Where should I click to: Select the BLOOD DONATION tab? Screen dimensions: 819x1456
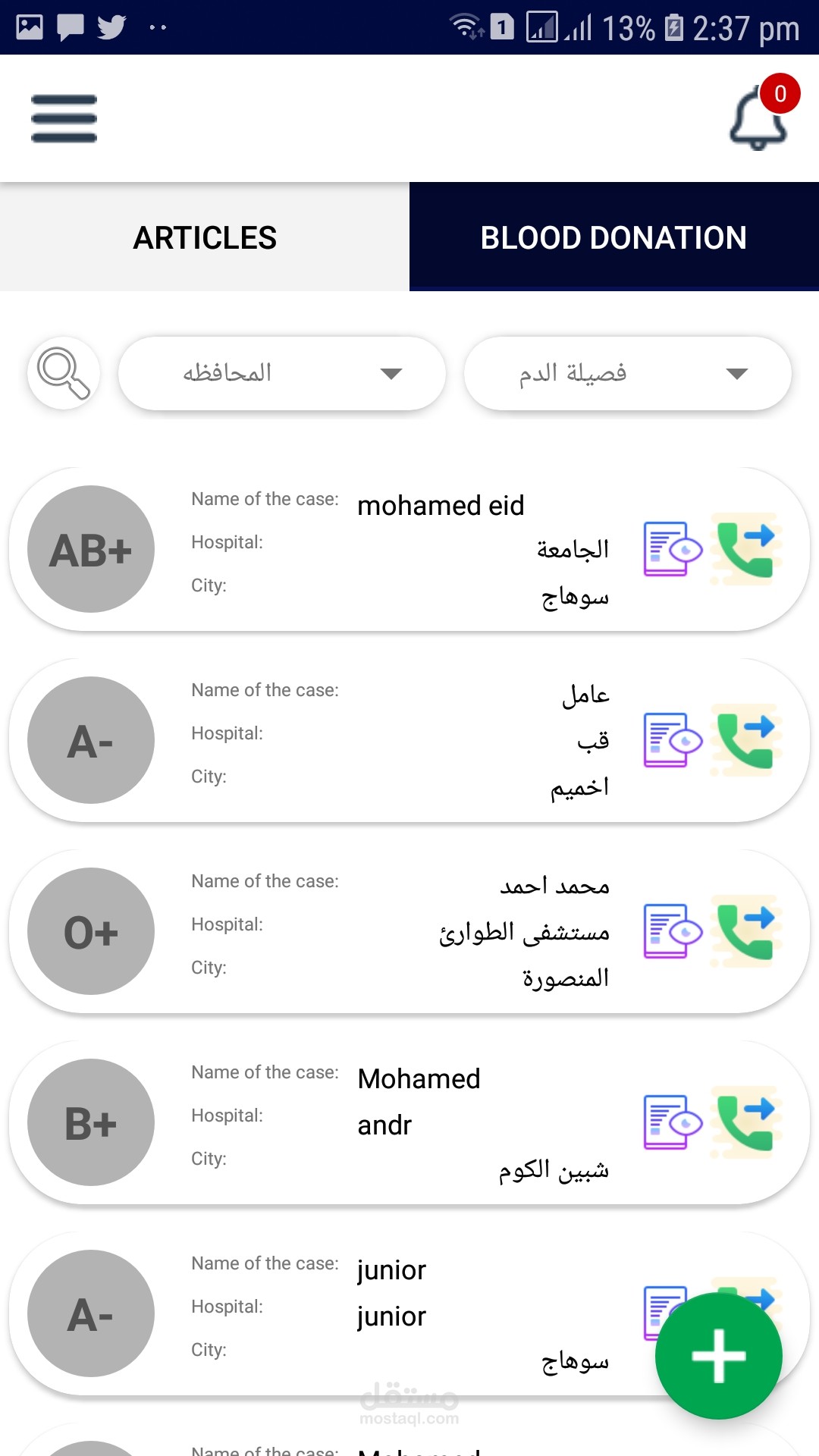click(613, 237)
